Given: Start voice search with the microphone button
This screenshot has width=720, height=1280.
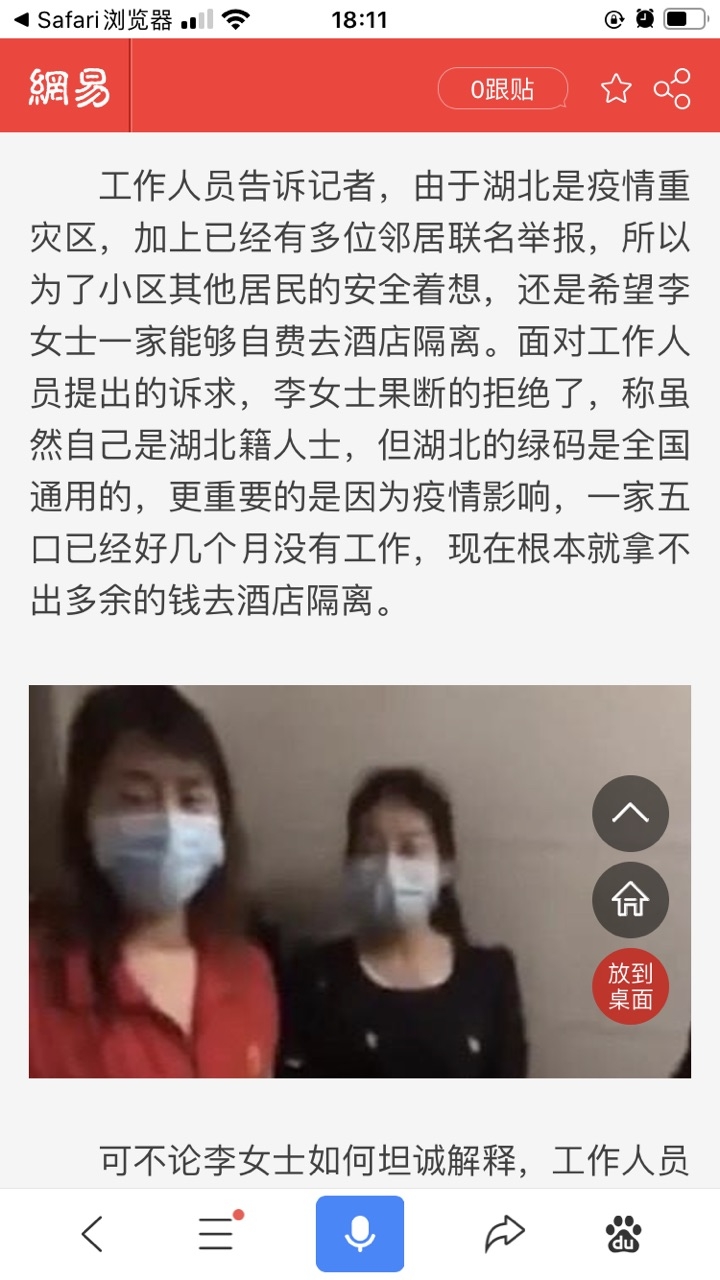Looking at the screenshot, I should pos(360,1234).
